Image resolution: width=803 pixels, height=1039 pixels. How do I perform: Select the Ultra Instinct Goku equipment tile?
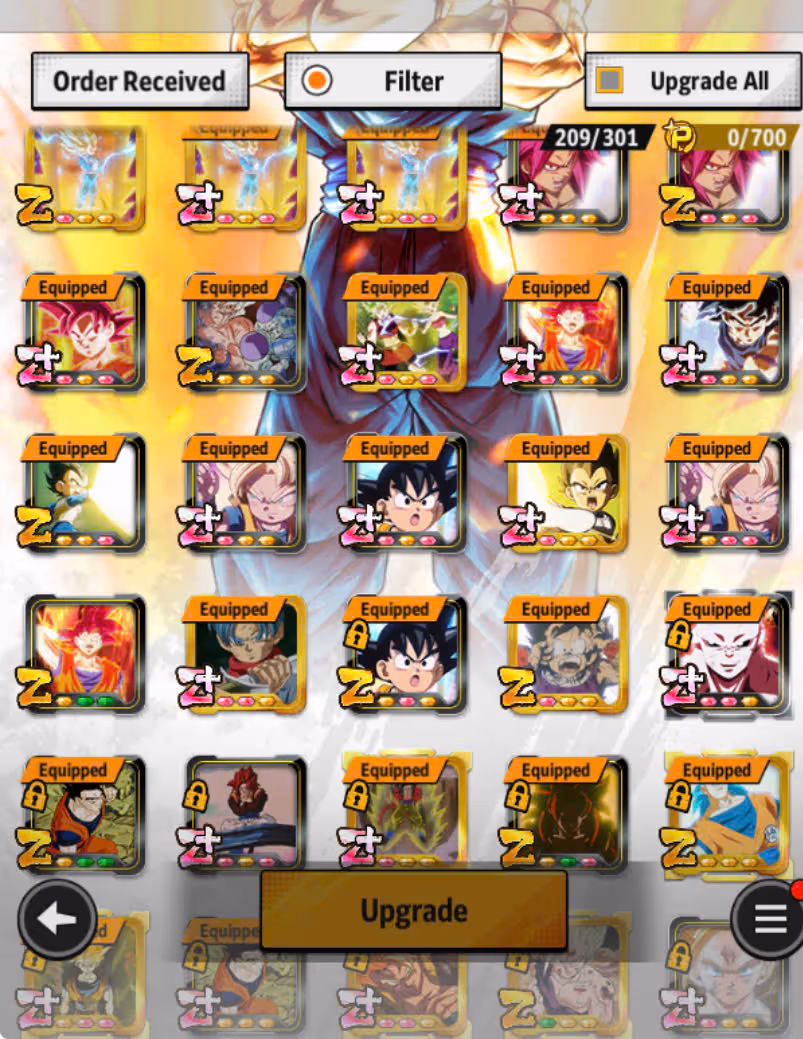[727, 333]
